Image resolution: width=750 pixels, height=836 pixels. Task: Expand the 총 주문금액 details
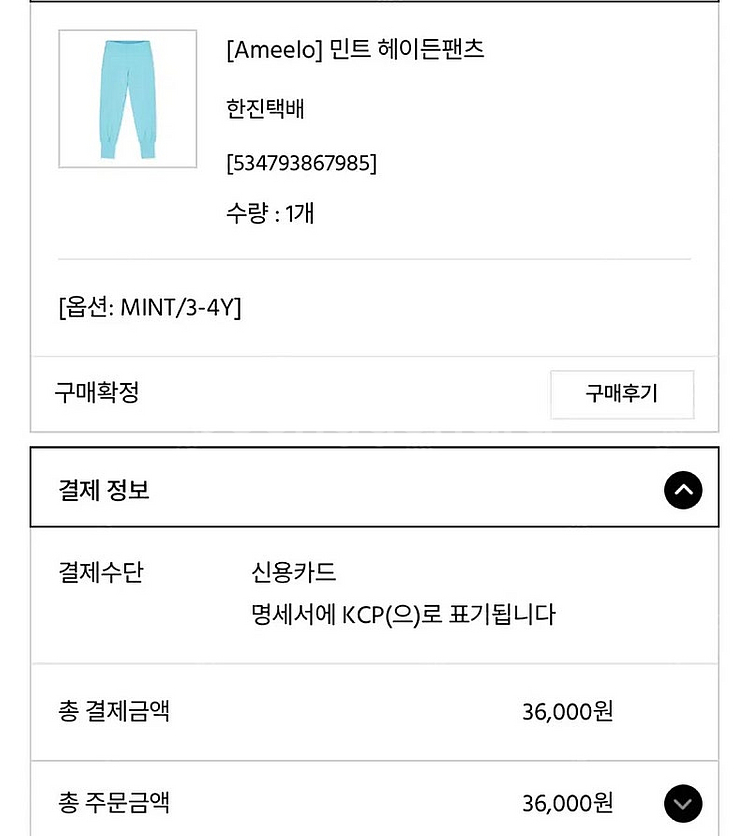point(683,803)
